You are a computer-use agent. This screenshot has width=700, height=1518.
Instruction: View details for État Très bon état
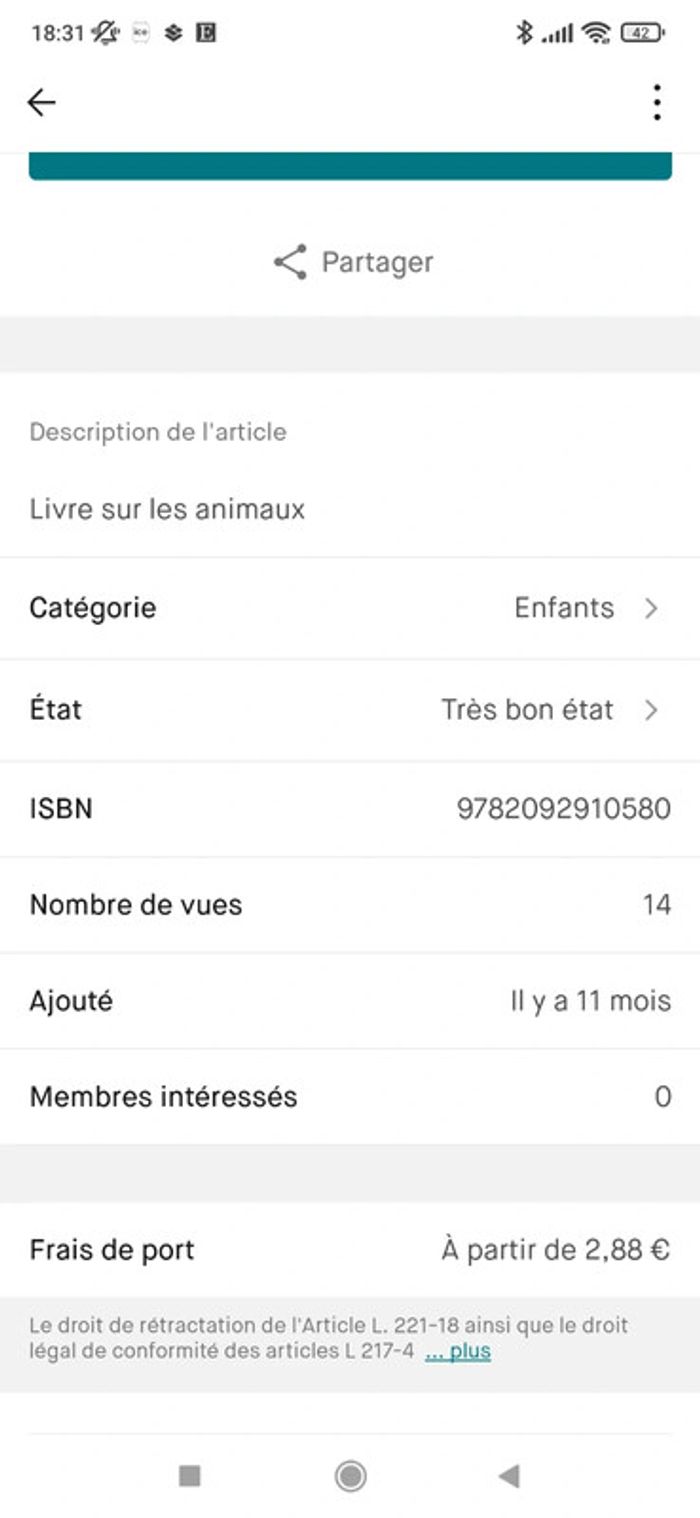click(350, 710)
